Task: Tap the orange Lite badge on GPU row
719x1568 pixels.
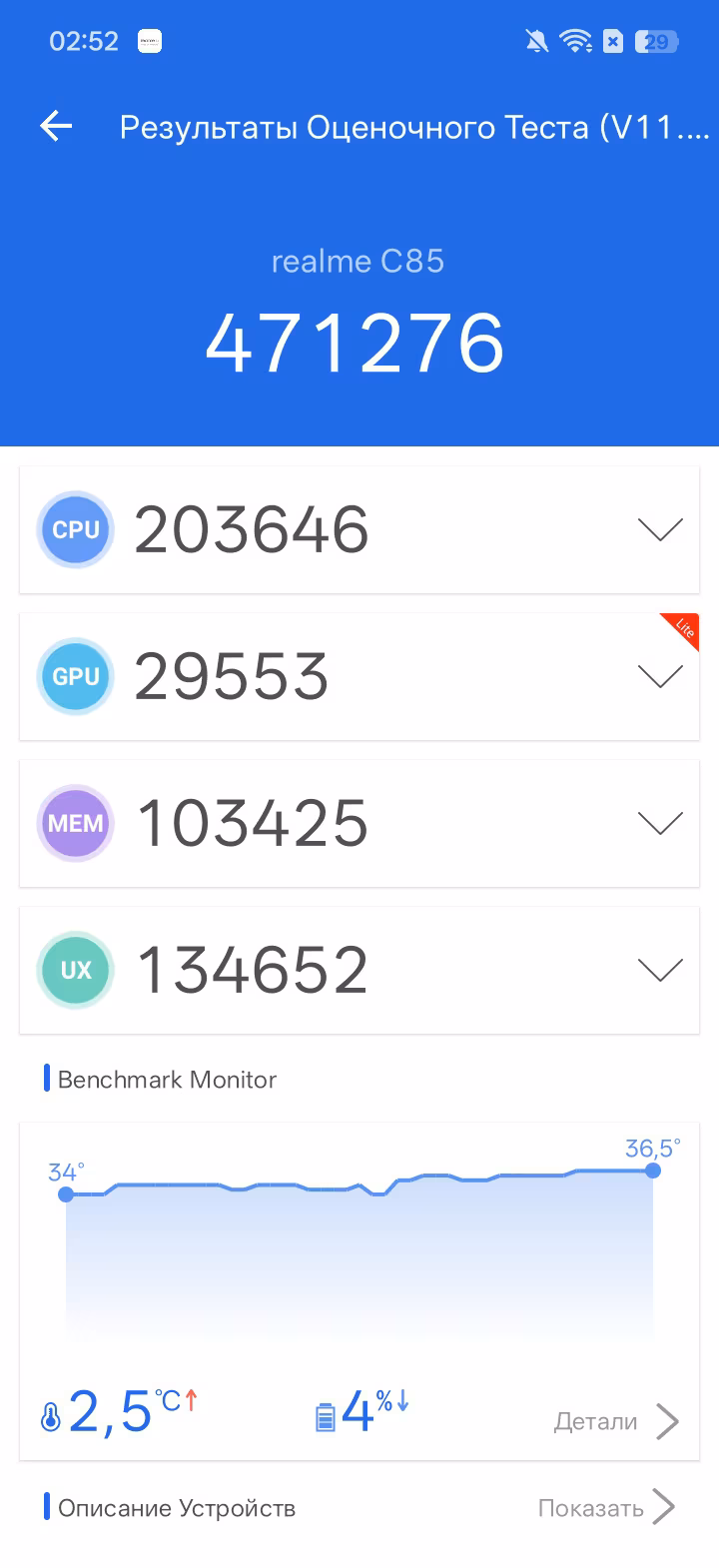Action: coord(683,631)
